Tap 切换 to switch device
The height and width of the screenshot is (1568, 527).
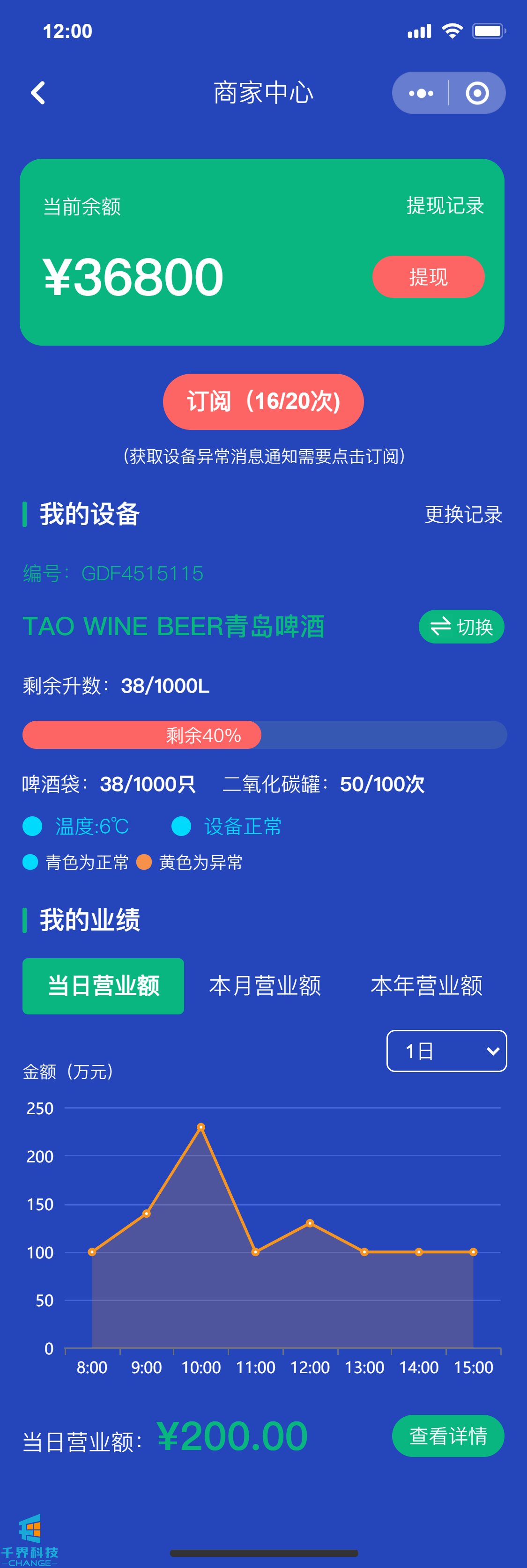(461, 626)
